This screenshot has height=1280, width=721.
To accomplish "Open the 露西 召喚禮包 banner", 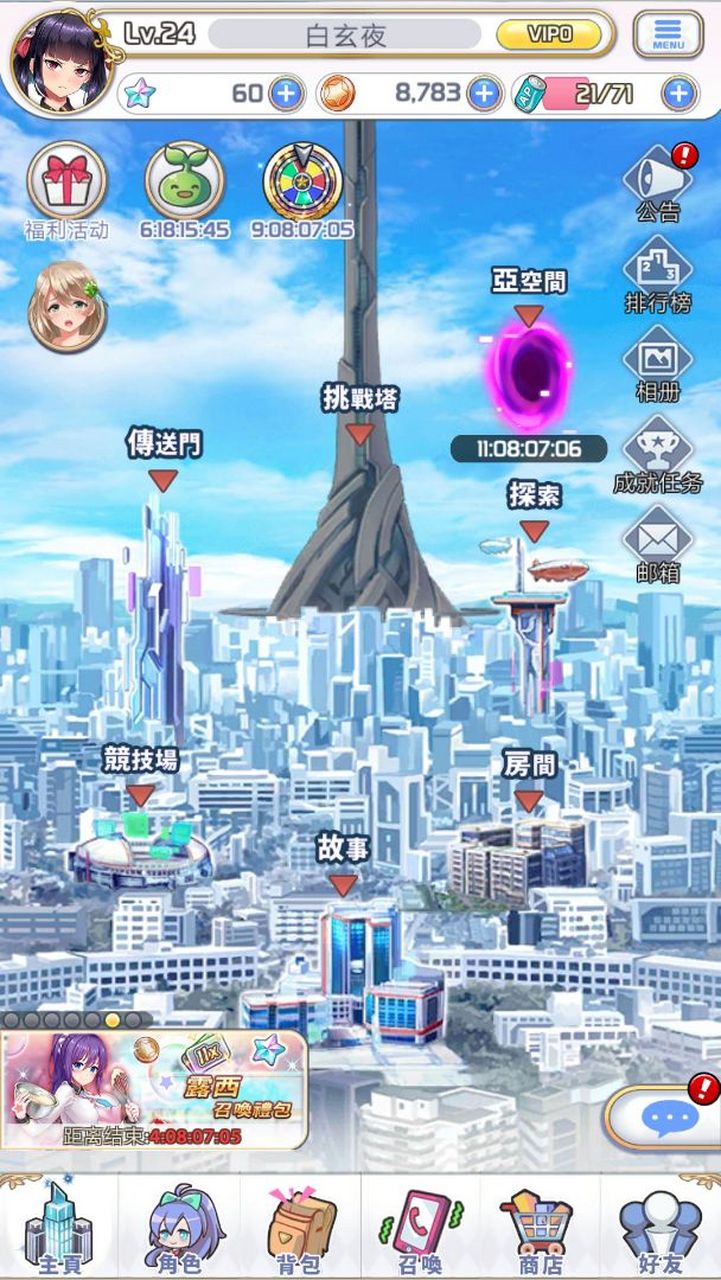I will 153,1090.
